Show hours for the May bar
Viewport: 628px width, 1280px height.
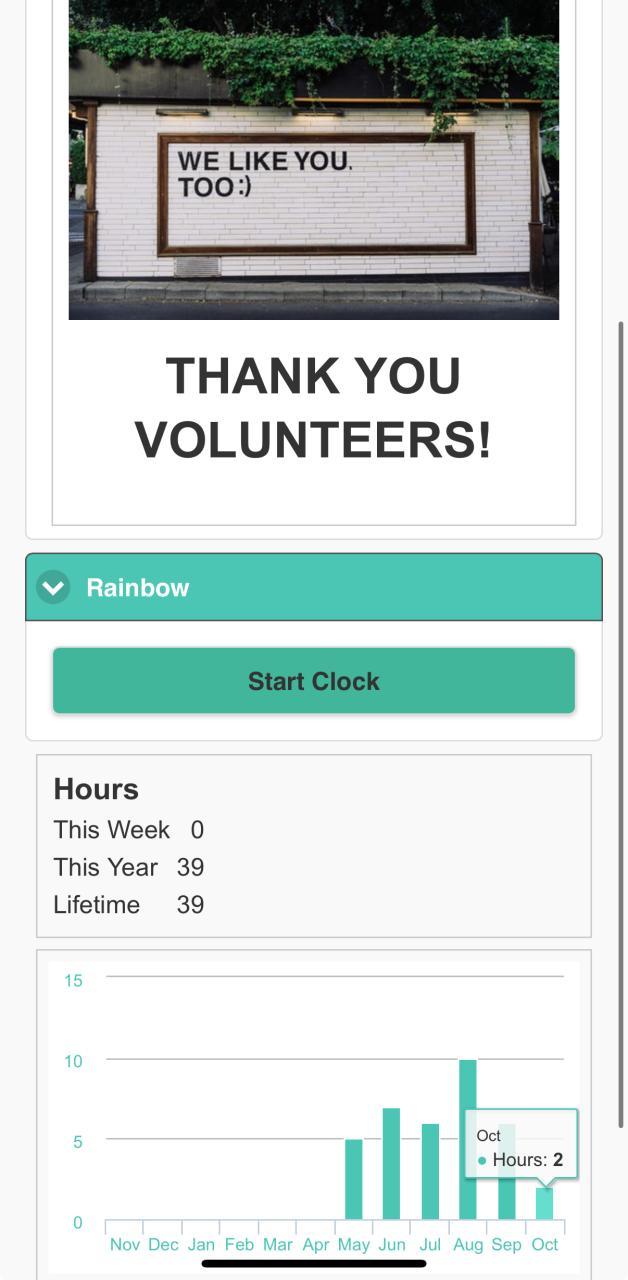click(x=354, y=1180)
